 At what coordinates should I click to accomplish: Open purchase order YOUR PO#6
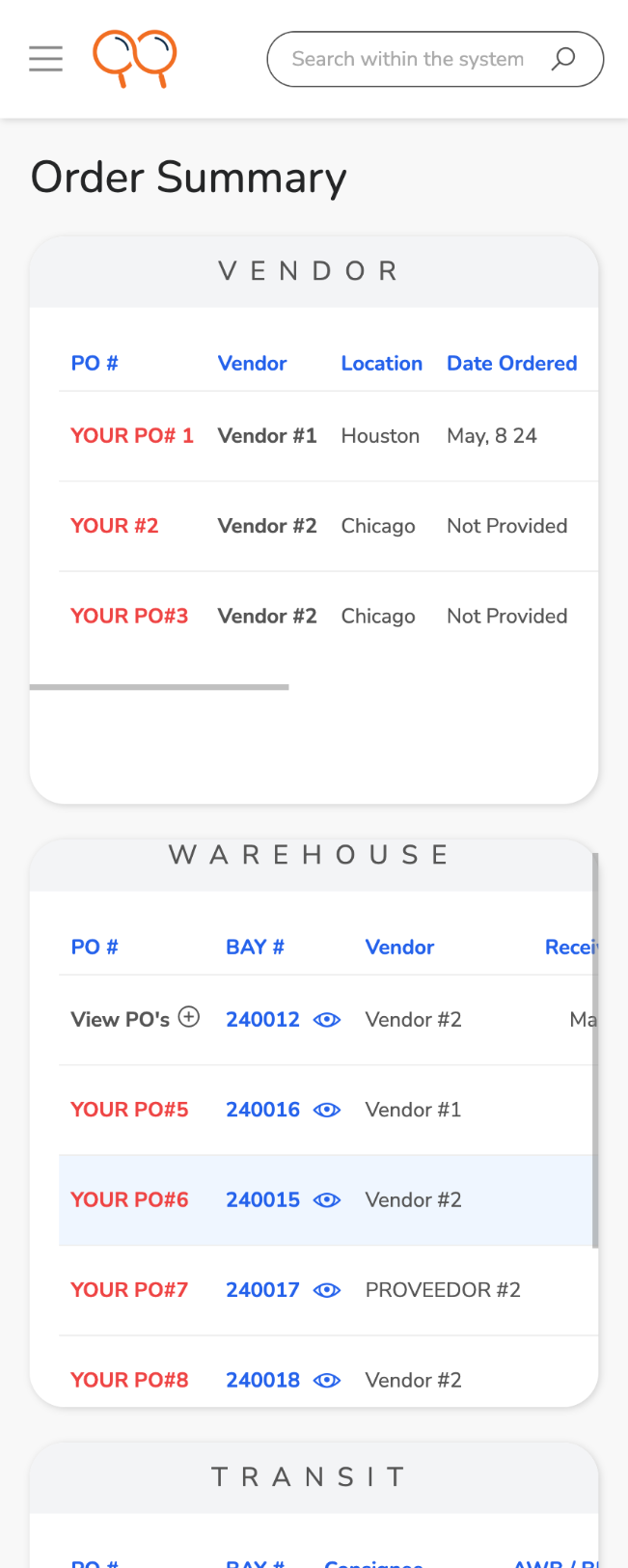pos(129,1200)
